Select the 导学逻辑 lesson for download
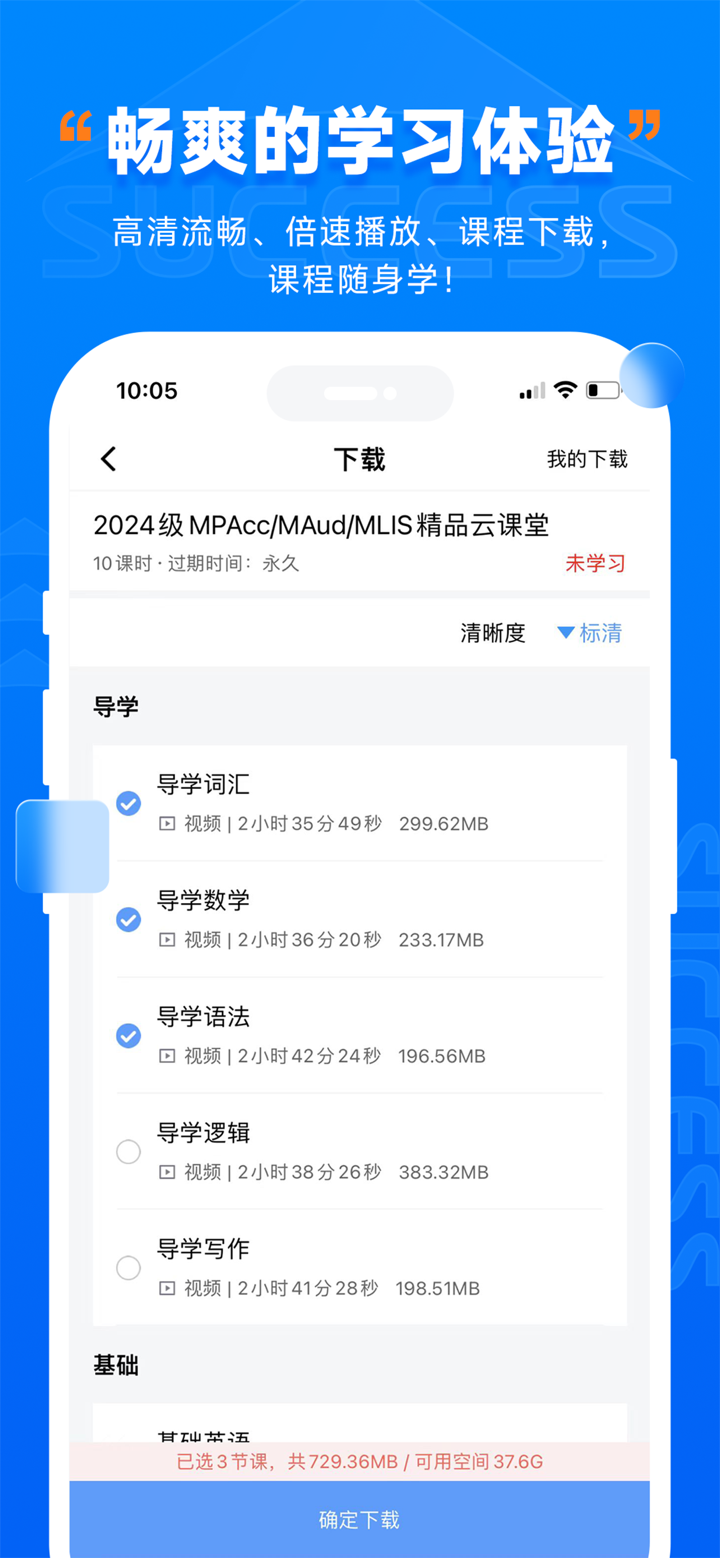 point(128,1151)
